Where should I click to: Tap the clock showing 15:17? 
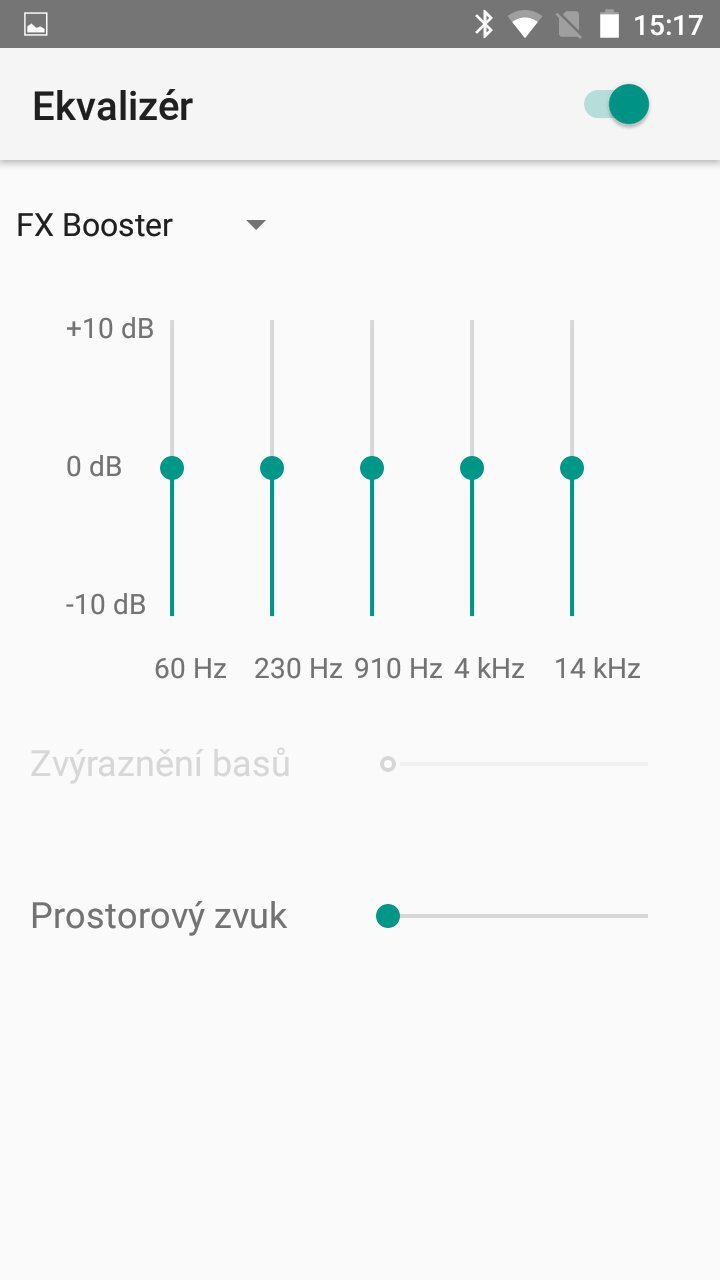[x=668, y=24]
